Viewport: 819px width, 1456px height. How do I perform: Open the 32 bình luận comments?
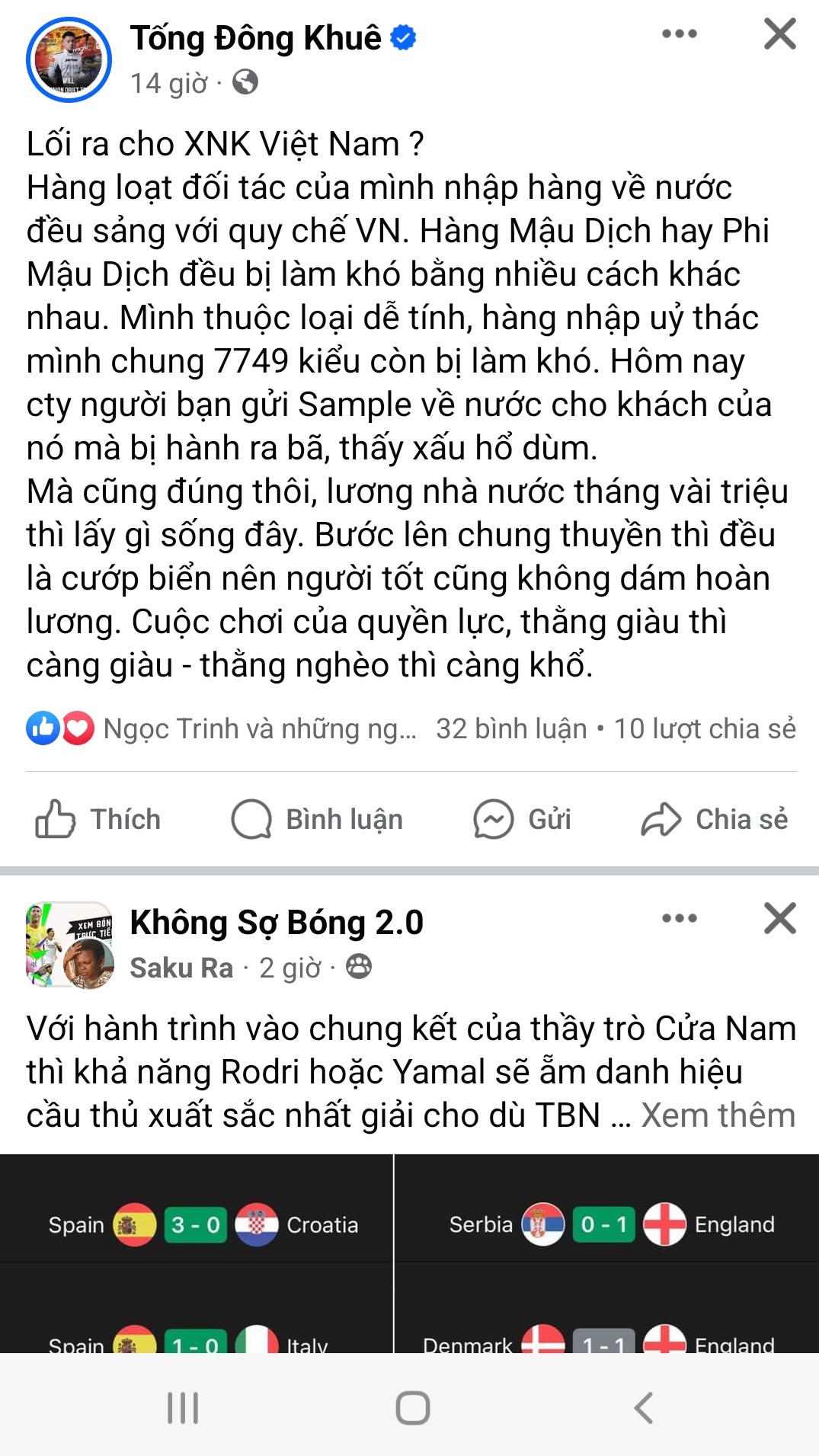[511, 729]
